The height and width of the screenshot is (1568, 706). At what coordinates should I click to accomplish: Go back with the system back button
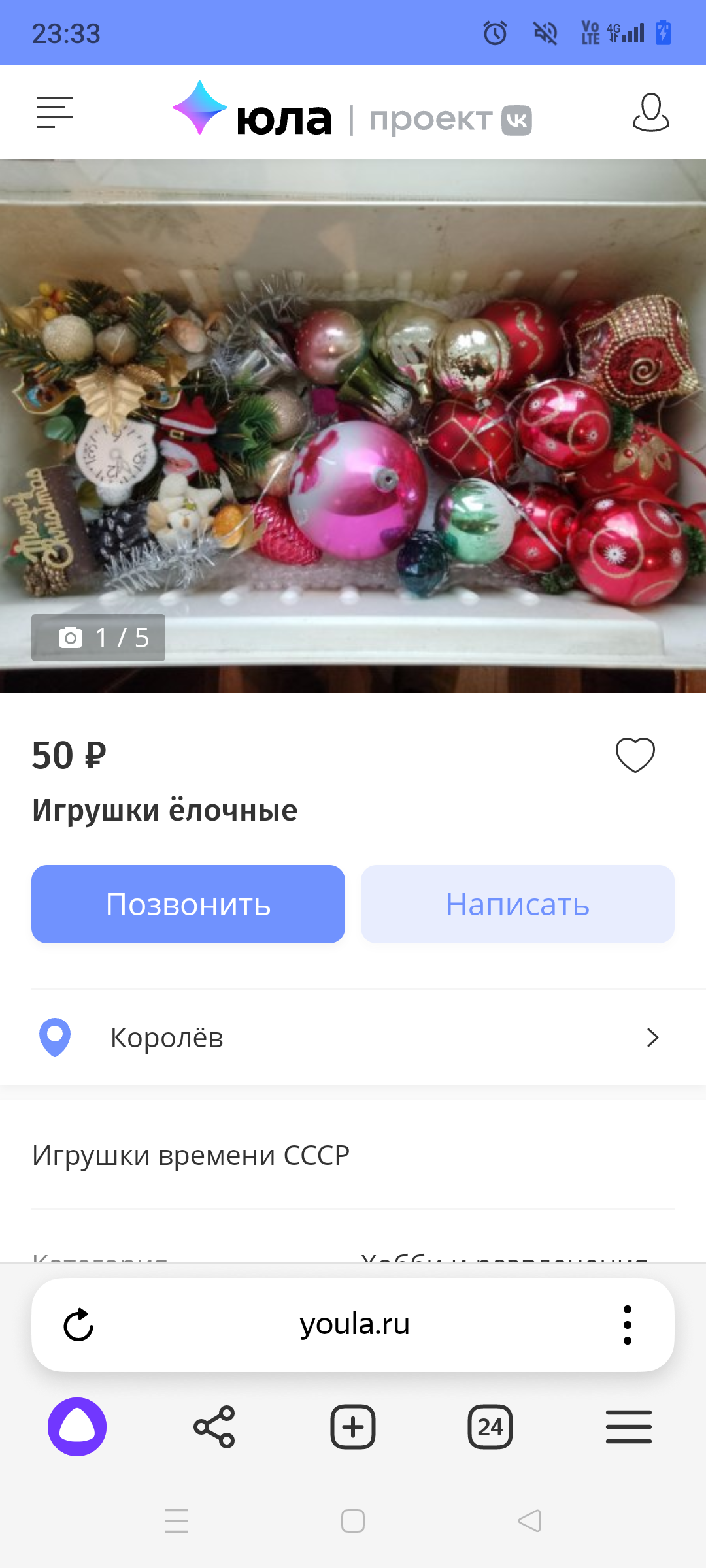point(529,1521)
